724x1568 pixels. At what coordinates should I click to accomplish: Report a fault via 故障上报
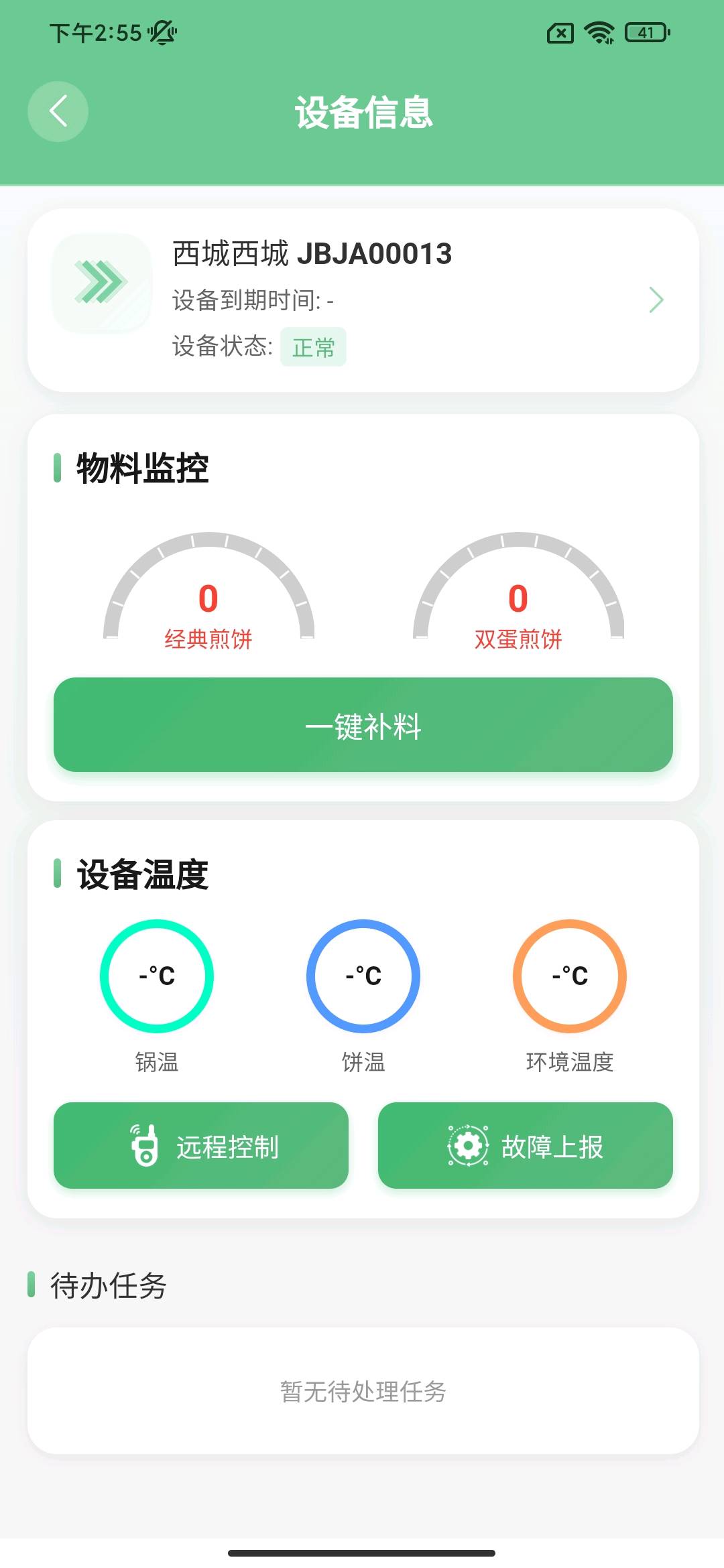(x=525, y=1146)
